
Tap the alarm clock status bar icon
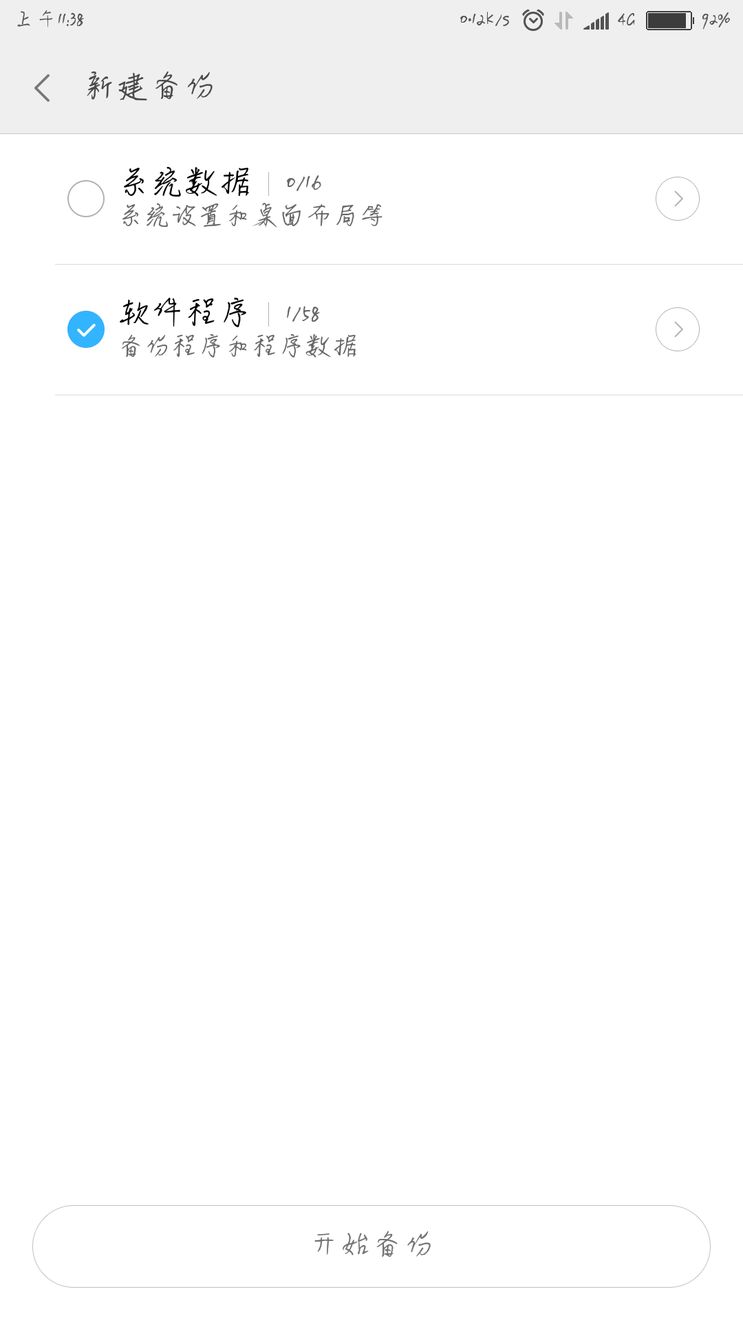coord(532,19)
